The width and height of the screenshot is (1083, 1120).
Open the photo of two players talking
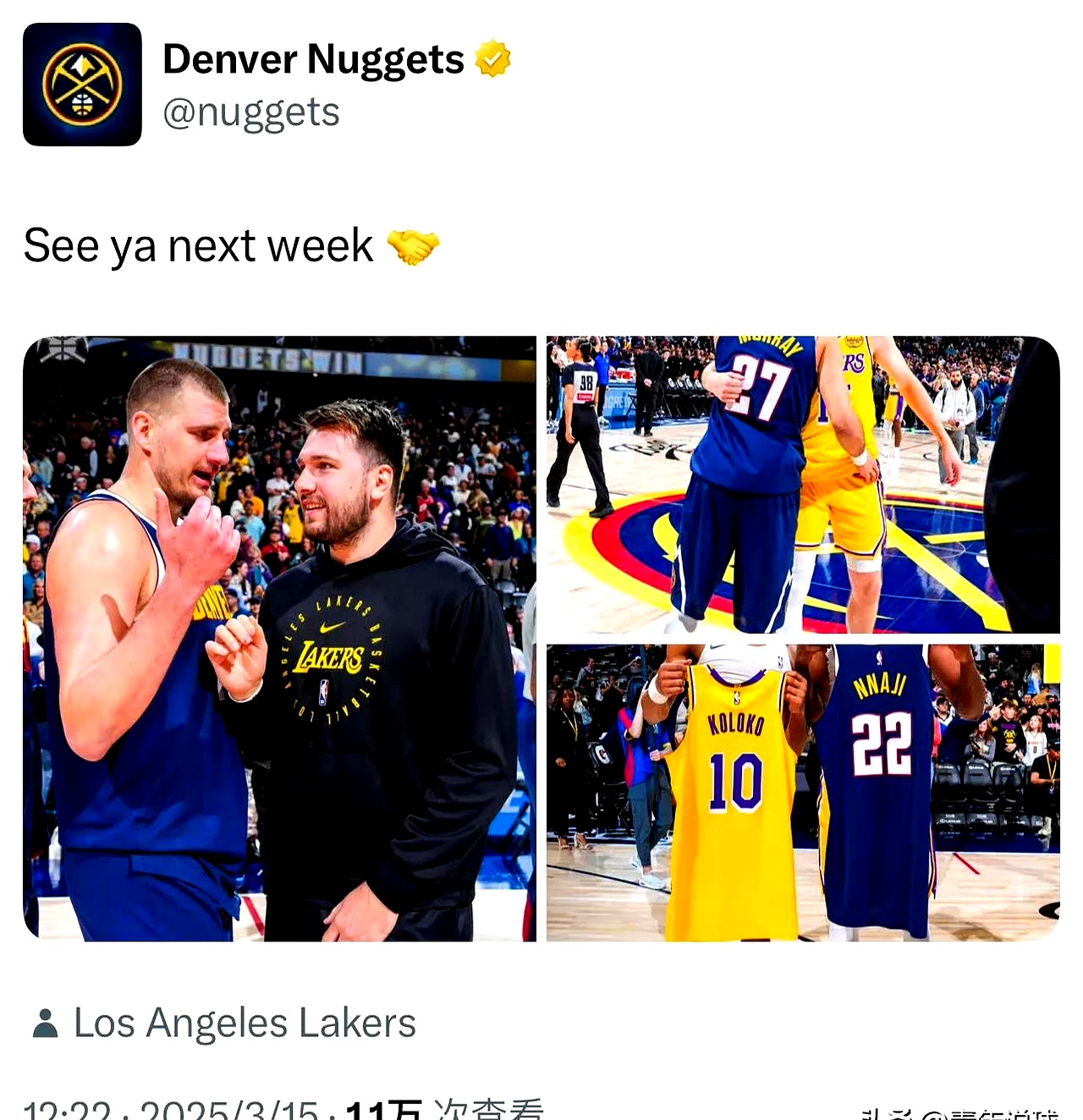pos(279,639)
